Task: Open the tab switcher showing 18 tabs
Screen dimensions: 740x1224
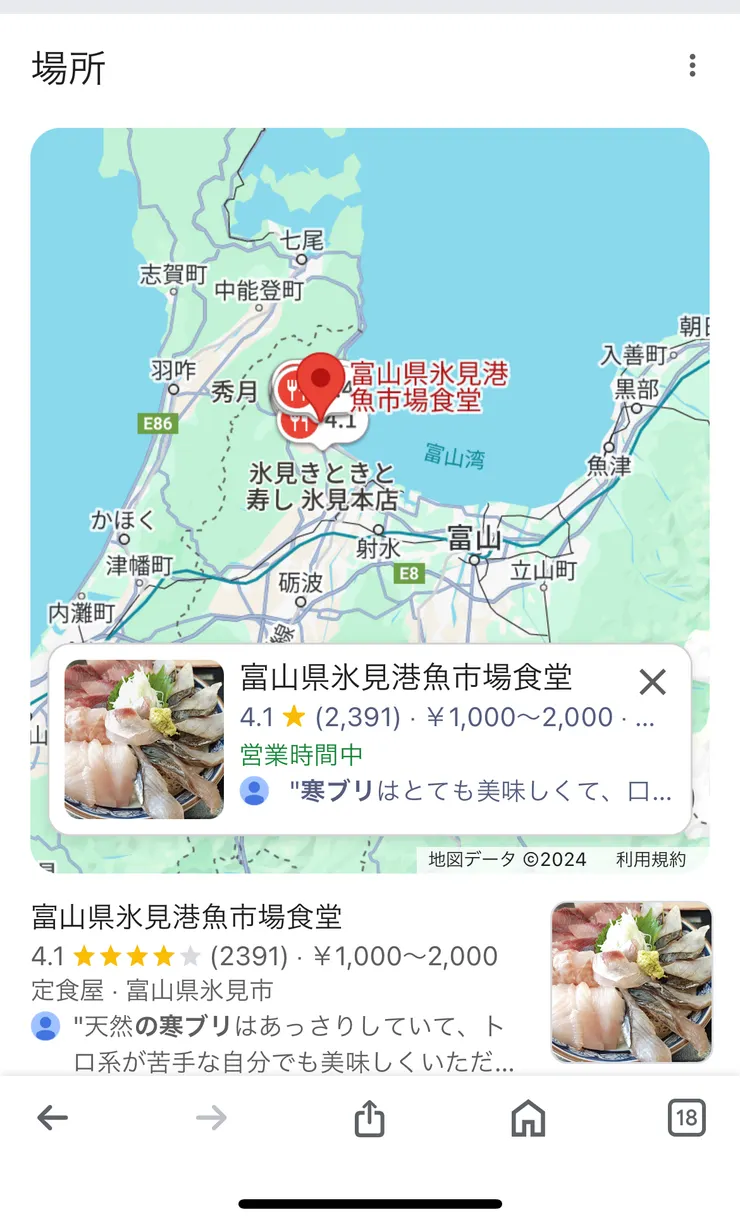Action: click(686, 1118)
